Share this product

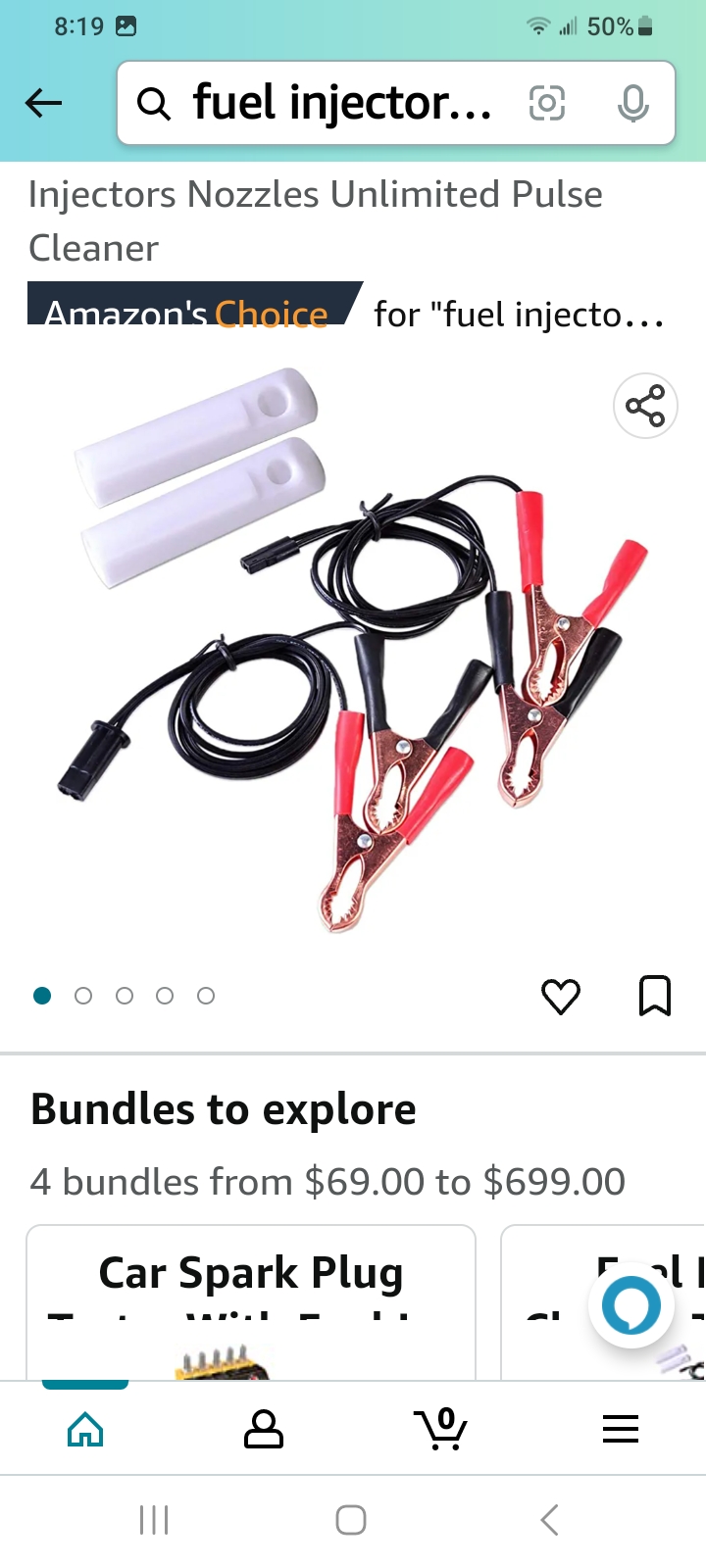[x=645, y=406]
